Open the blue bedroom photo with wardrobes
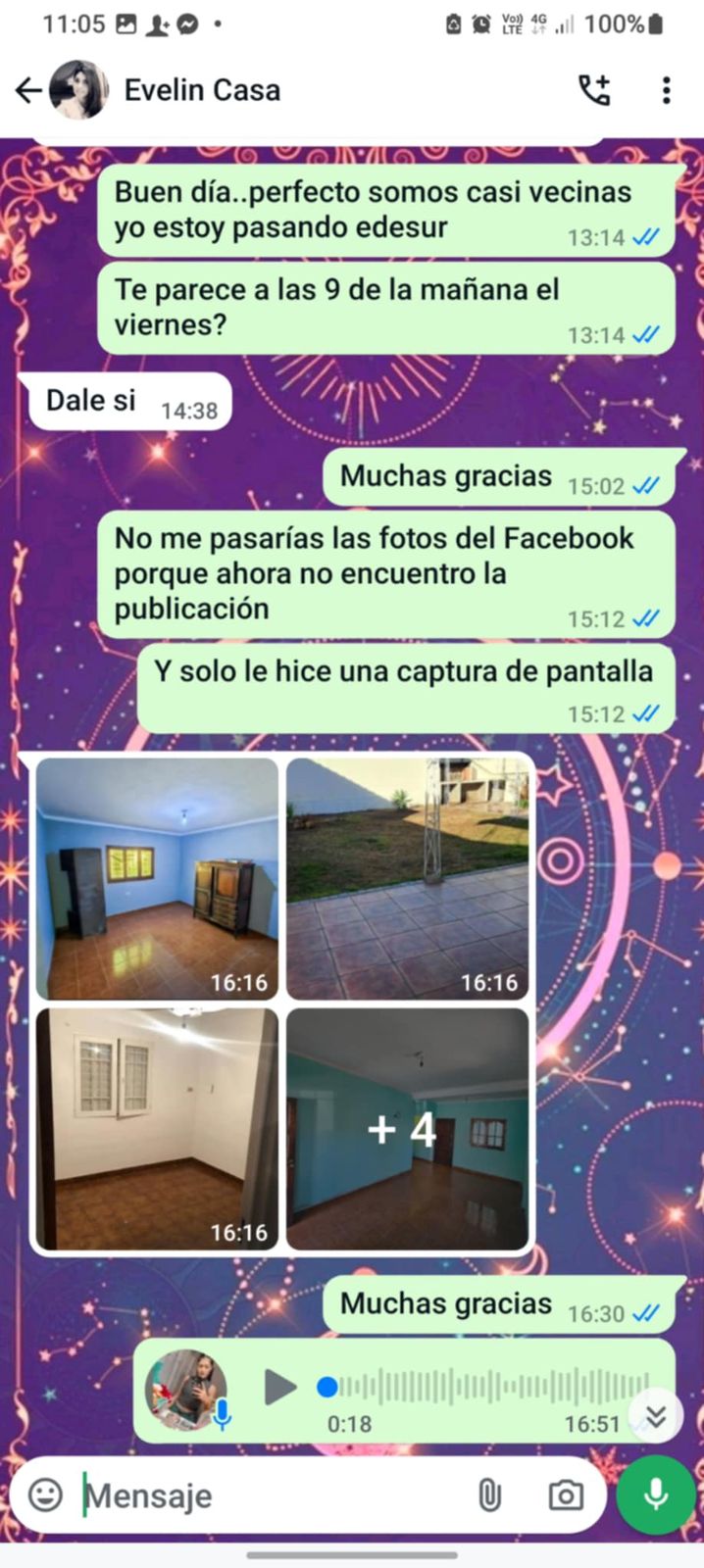The height and width of the screenshot is (1568, 704). 157,878
